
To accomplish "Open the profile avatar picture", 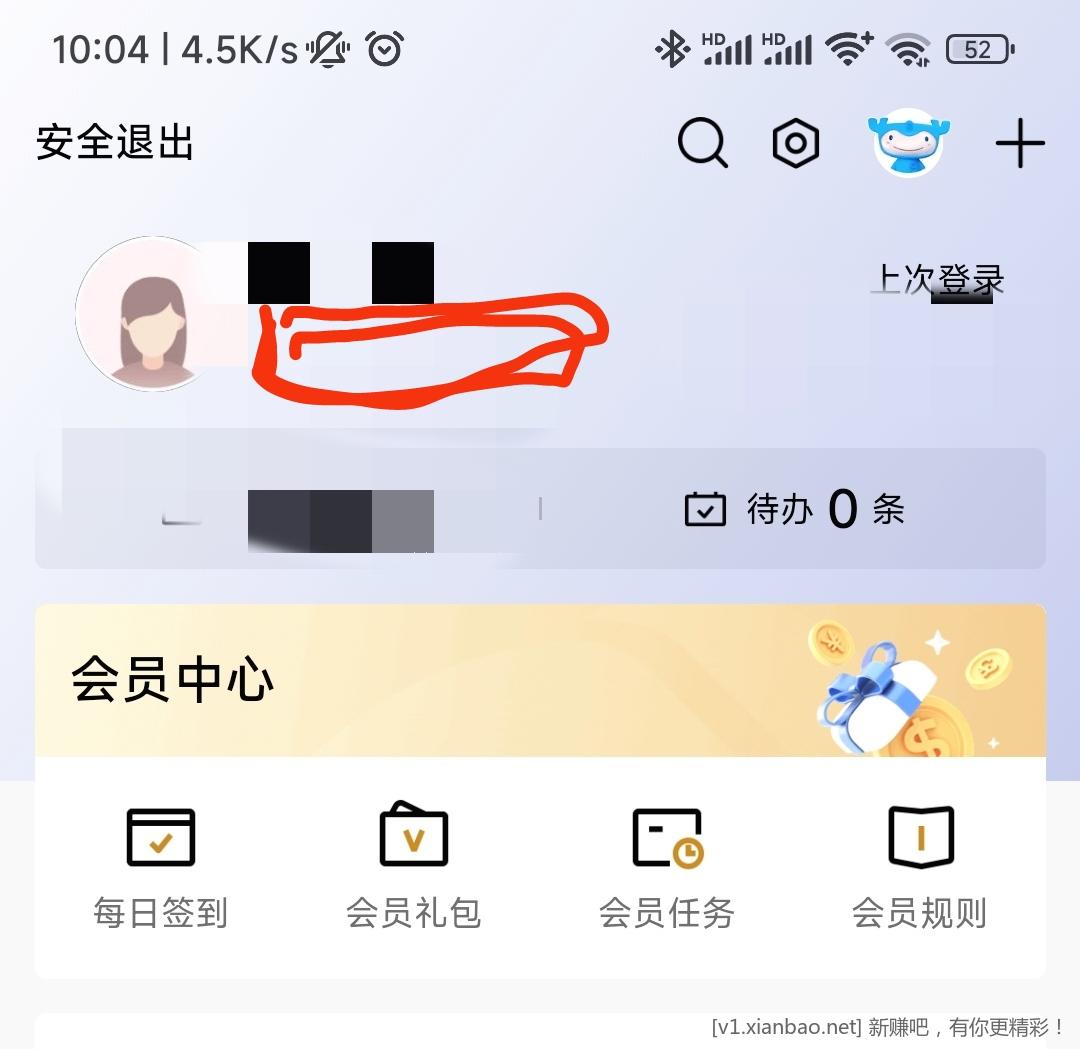I will (152, 314).
